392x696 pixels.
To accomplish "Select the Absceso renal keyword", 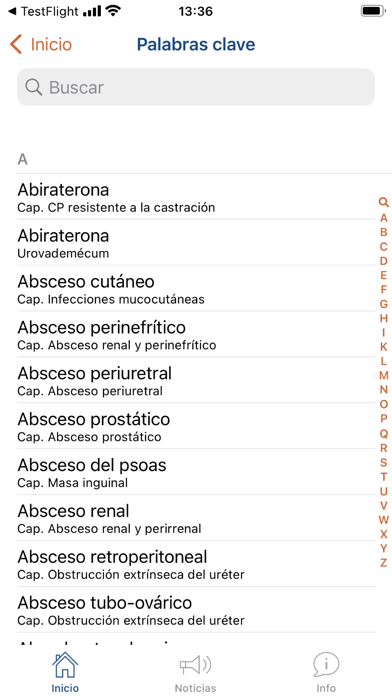I will pyautogui.click(x=196, y=518).
